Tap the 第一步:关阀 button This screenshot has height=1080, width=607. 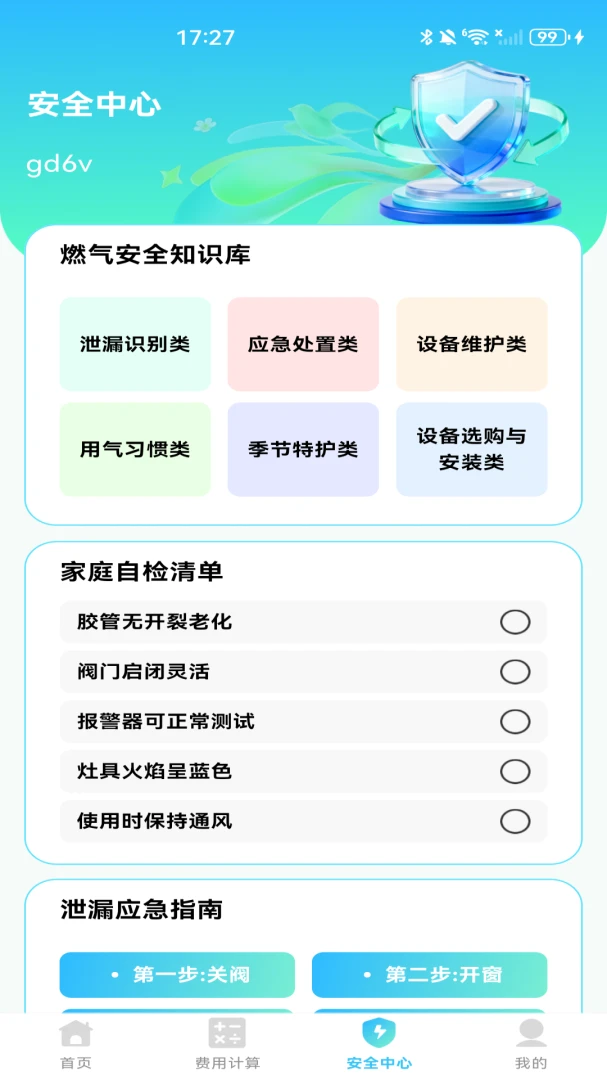click(177, 975)
